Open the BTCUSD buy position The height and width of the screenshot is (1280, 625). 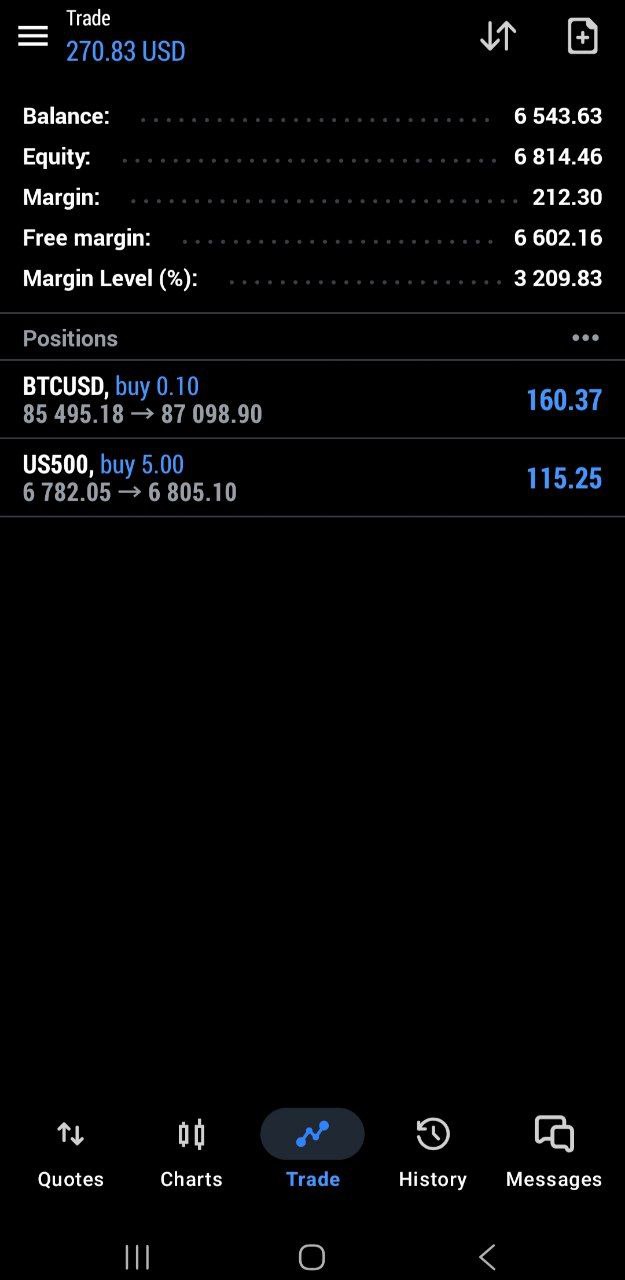tap(312, 399)
